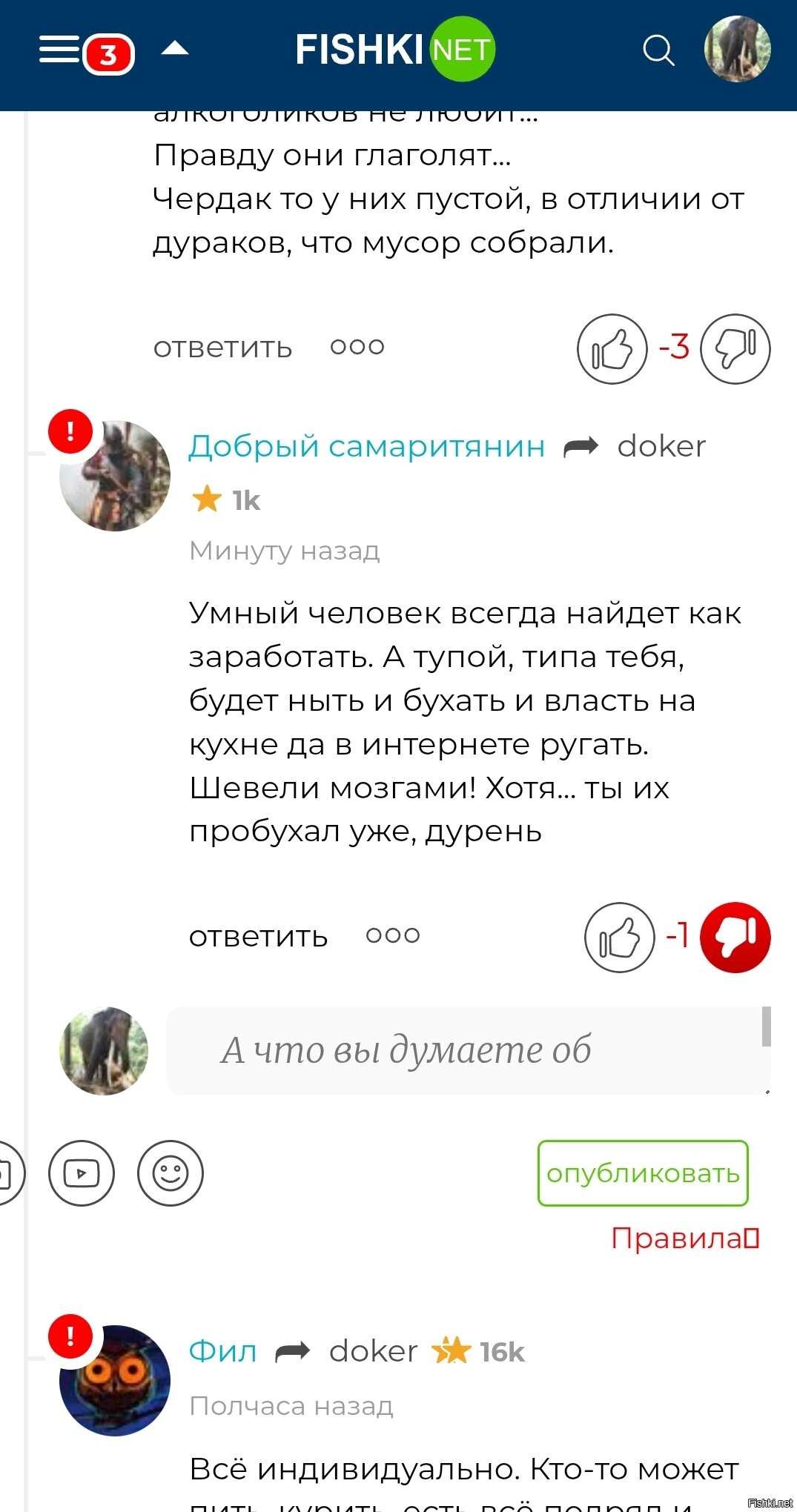Open Добрый самаритянин's profile
The image size is (797, 1512).
[366, 446]
